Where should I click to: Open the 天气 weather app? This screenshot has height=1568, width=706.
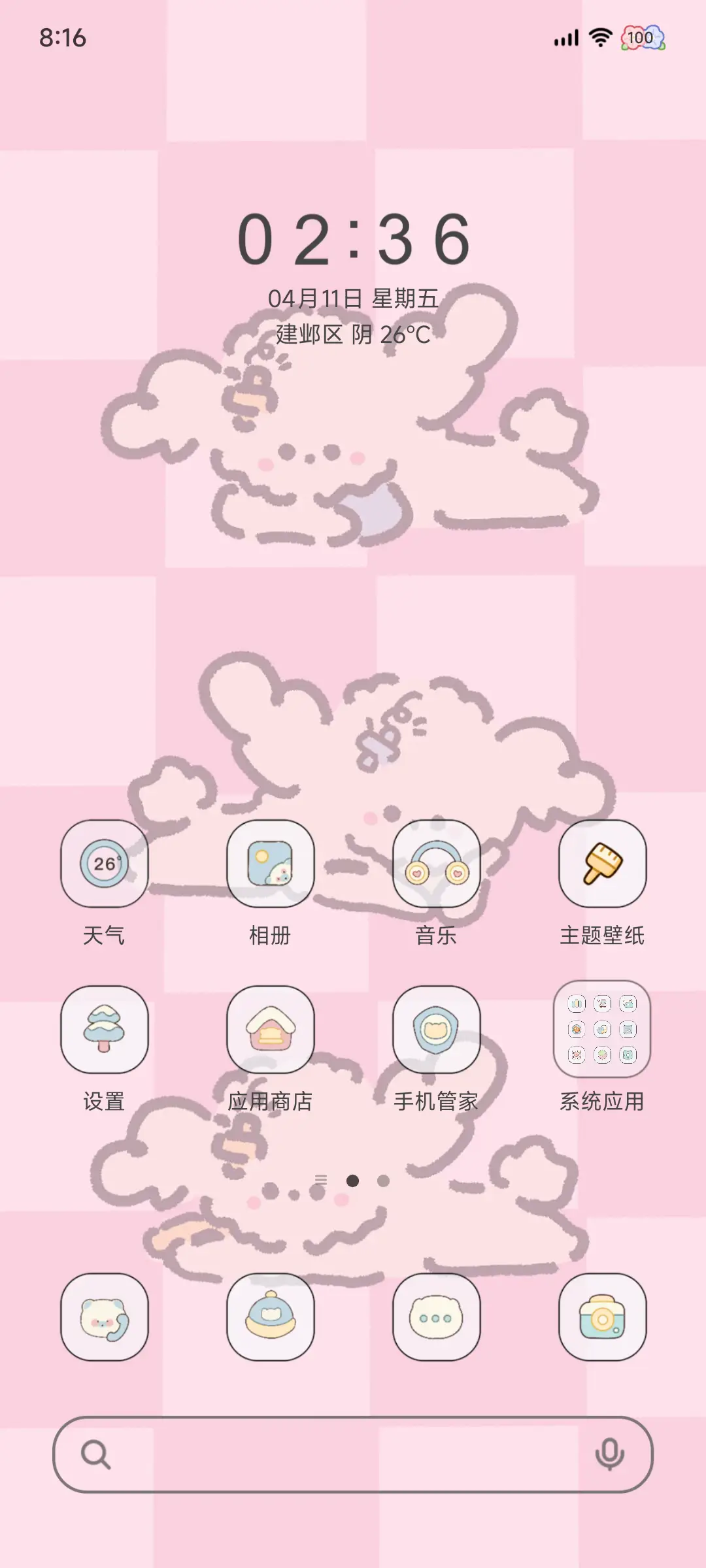(105, 864)
